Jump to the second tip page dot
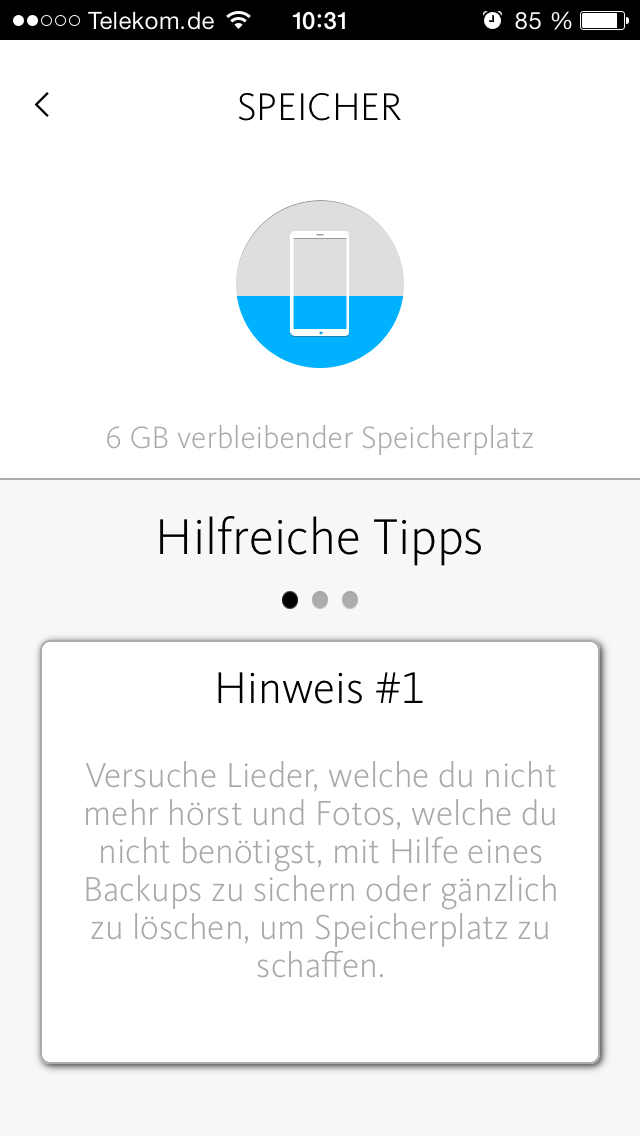 (320, 600)
